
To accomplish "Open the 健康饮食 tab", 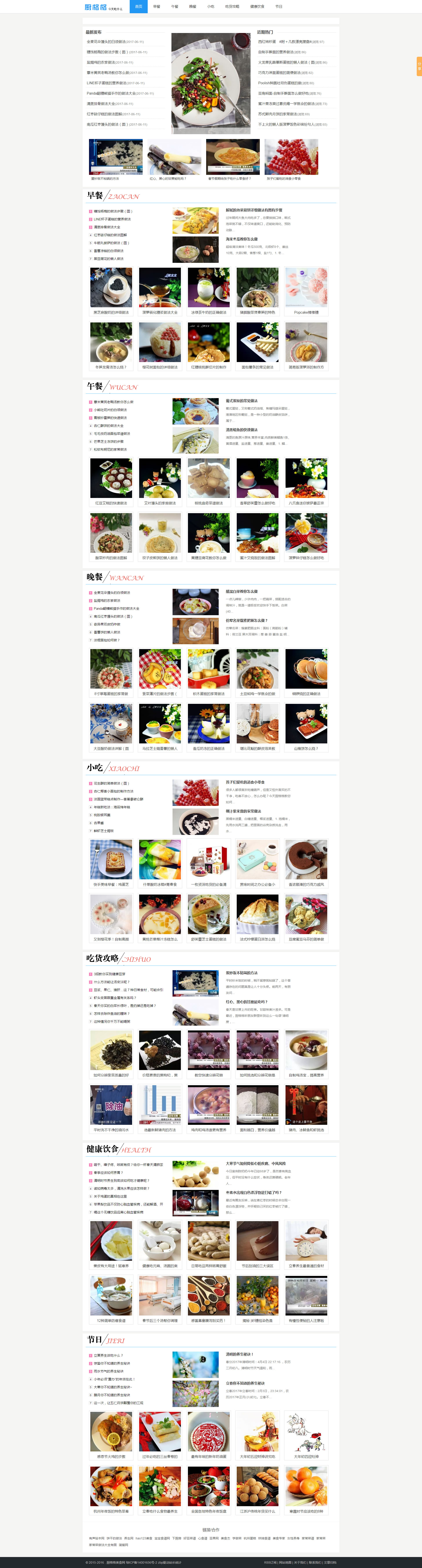I will tap(257, 7).
